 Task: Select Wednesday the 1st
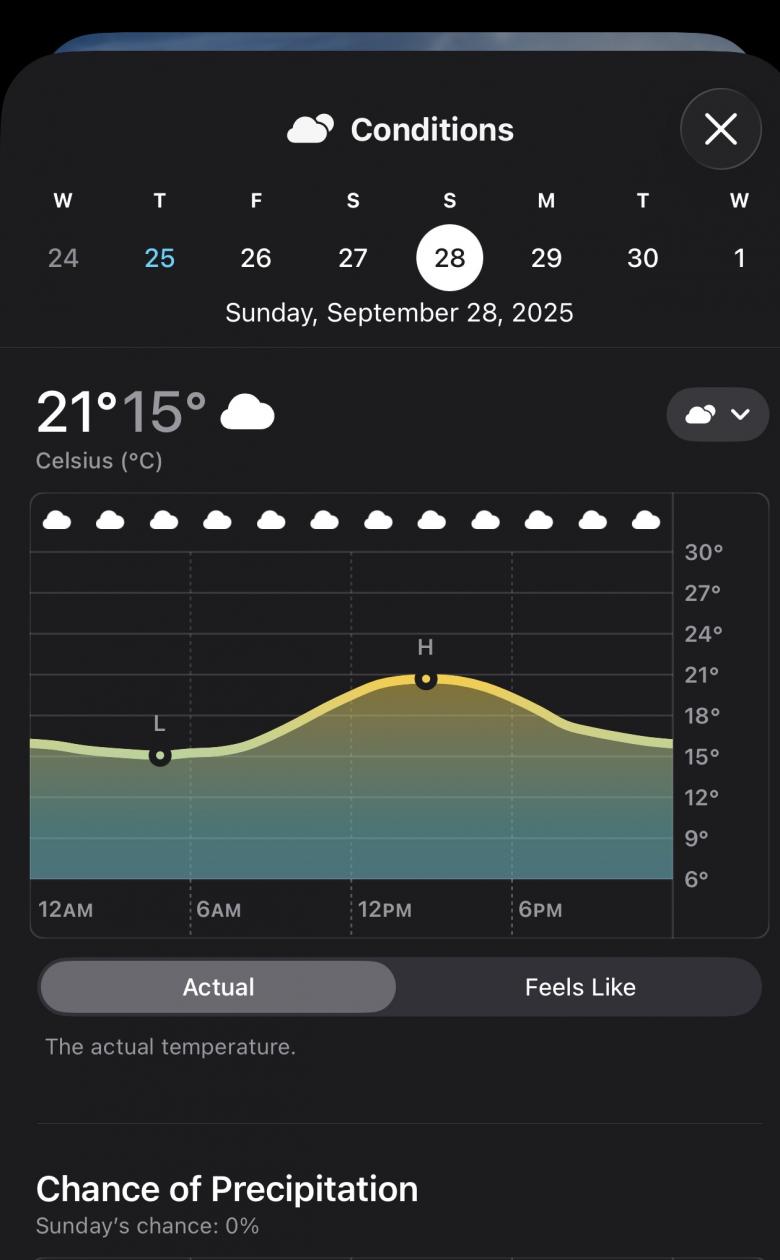(x=739, y=258)
